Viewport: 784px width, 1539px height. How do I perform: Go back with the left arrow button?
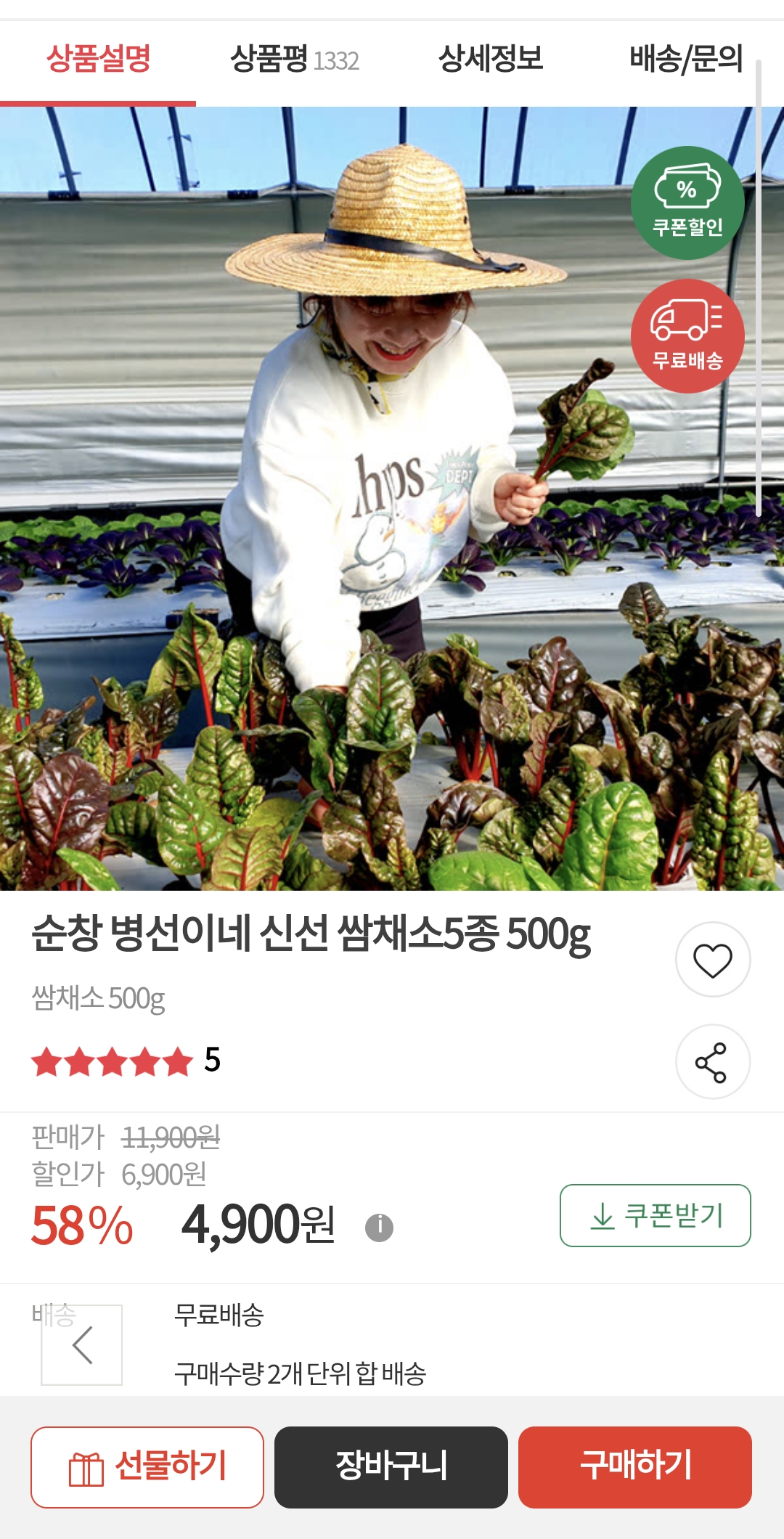tap(82, 1345)
